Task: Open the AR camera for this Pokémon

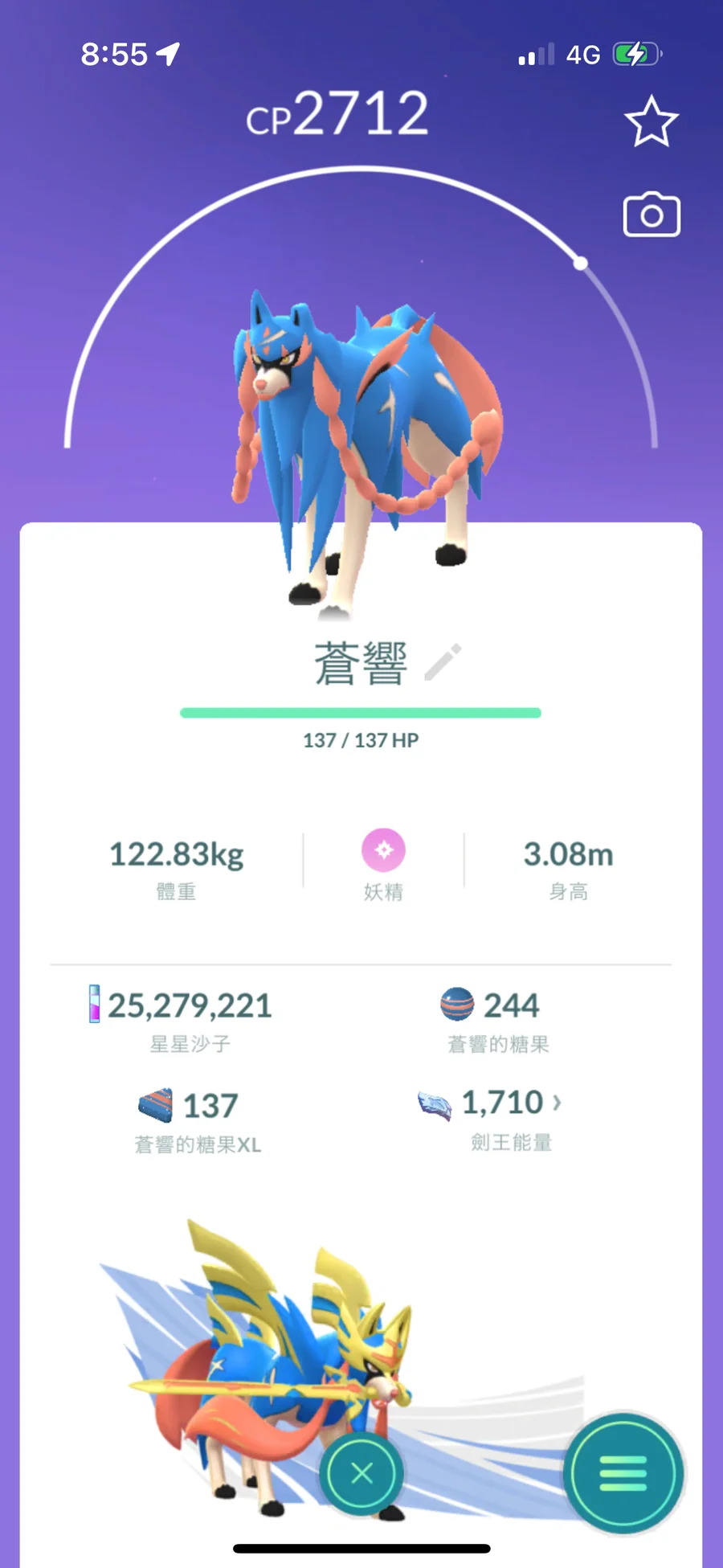Action: [x=652, y=215]
